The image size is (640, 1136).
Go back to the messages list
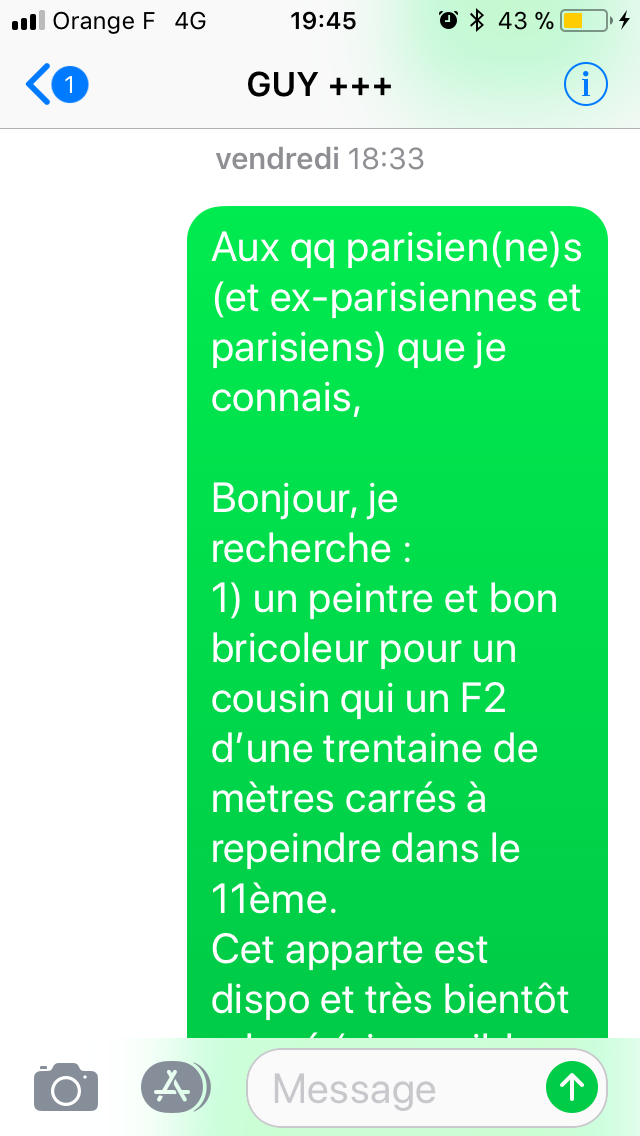tap(56, 85)
